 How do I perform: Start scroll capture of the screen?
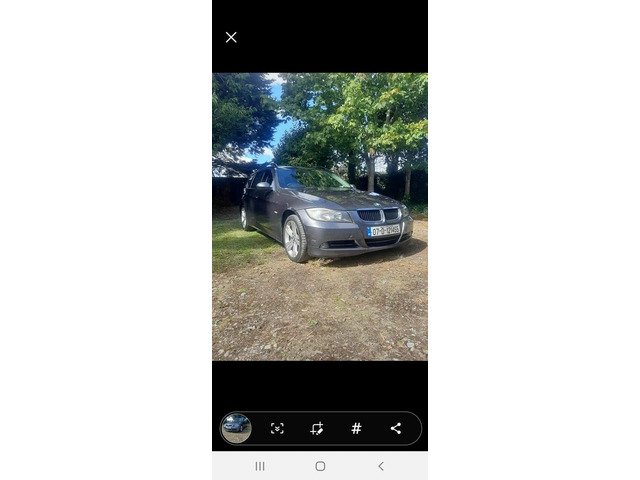pos(277,428)
